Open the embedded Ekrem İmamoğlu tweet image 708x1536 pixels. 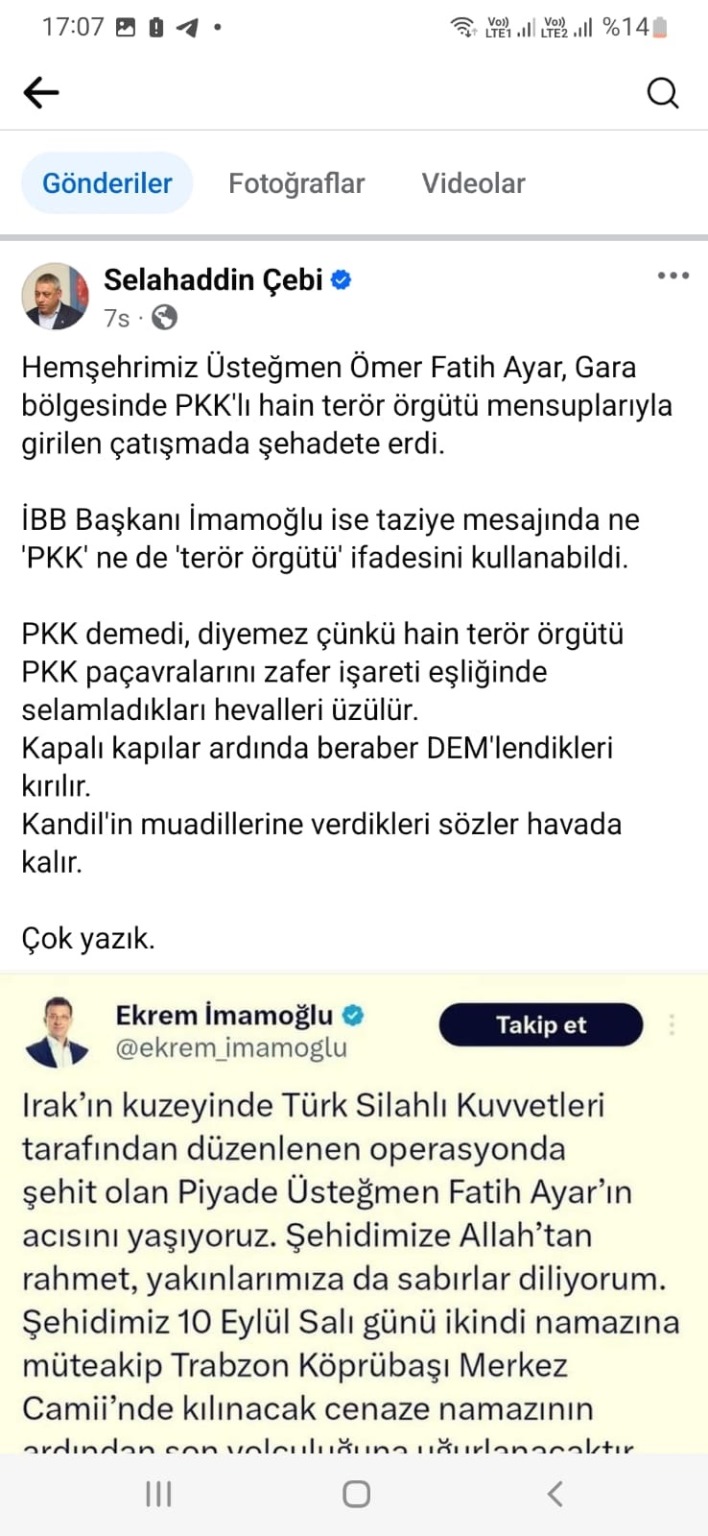click(354, 1210)
